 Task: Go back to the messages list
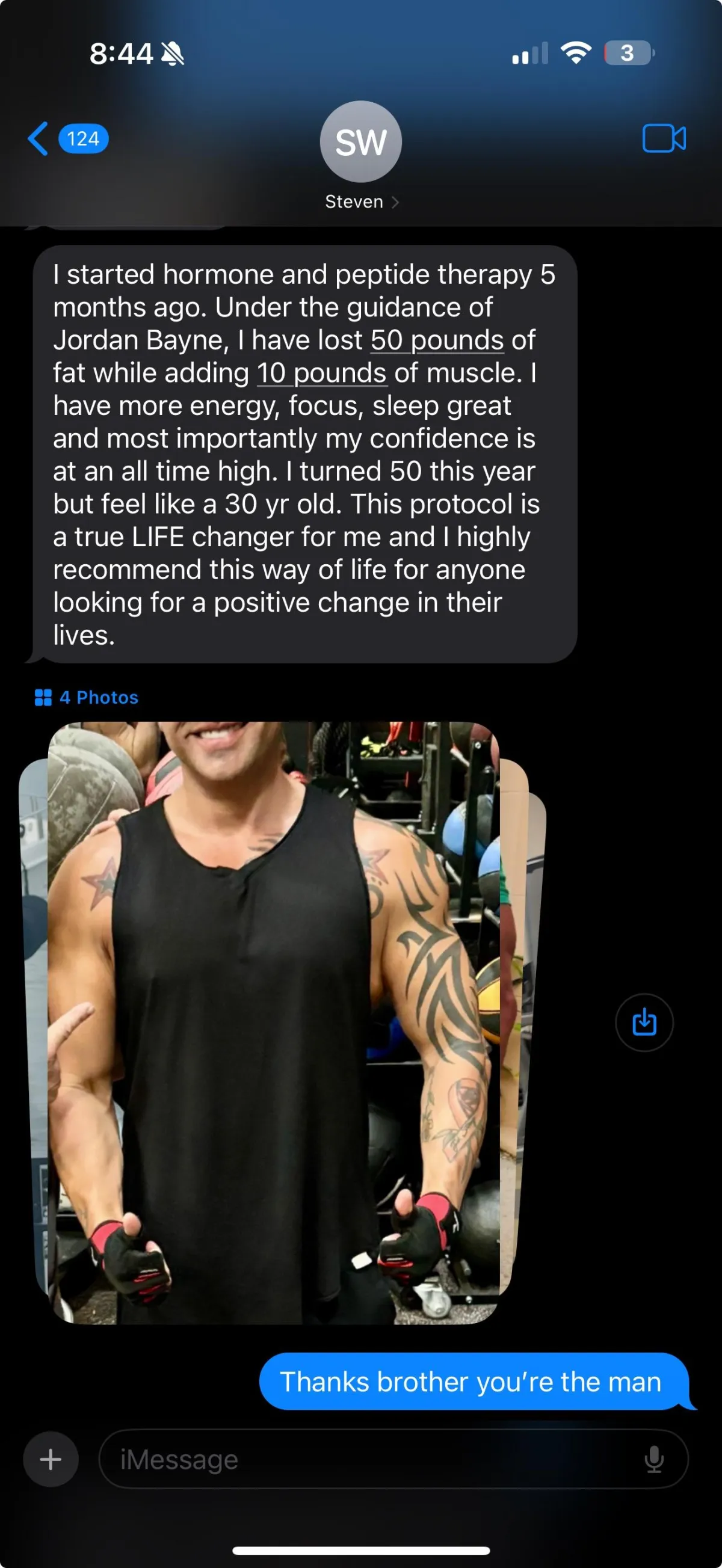coord(39,139)
